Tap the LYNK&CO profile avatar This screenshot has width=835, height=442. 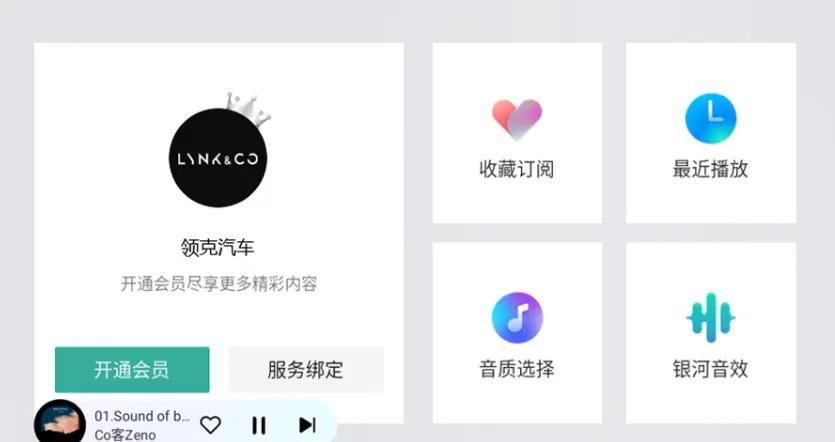click(x=218, y=157)
